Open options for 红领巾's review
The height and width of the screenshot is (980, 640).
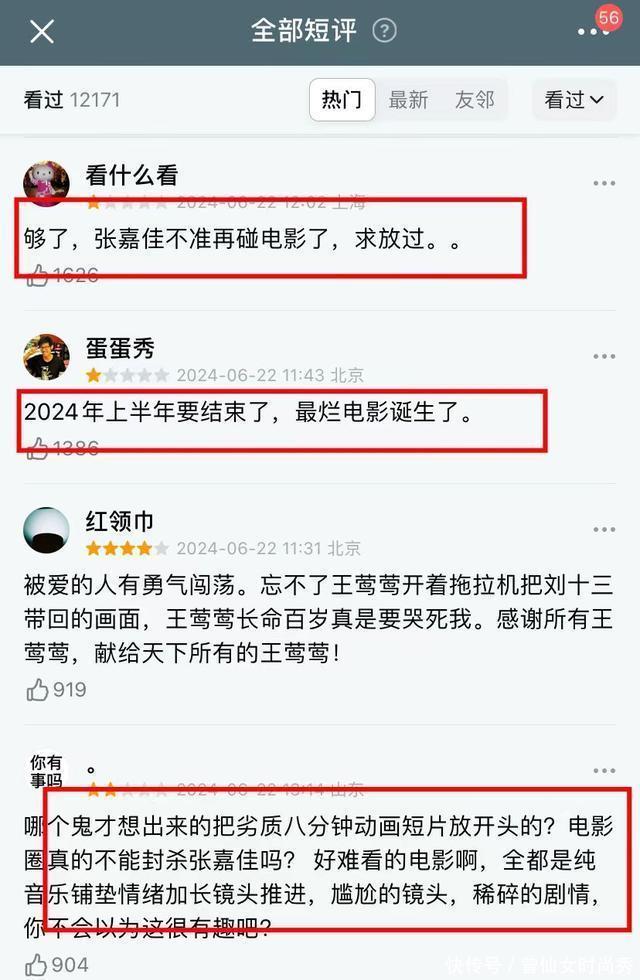pyautogui.click(x=604, y=530)
